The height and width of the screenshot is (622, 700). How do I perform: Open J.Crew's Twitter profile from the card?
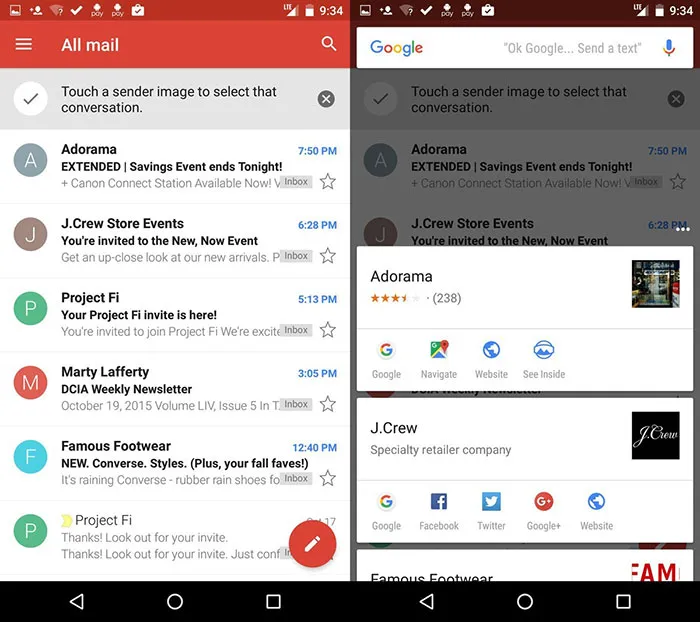pyautogui.click(x=491, y=510)
